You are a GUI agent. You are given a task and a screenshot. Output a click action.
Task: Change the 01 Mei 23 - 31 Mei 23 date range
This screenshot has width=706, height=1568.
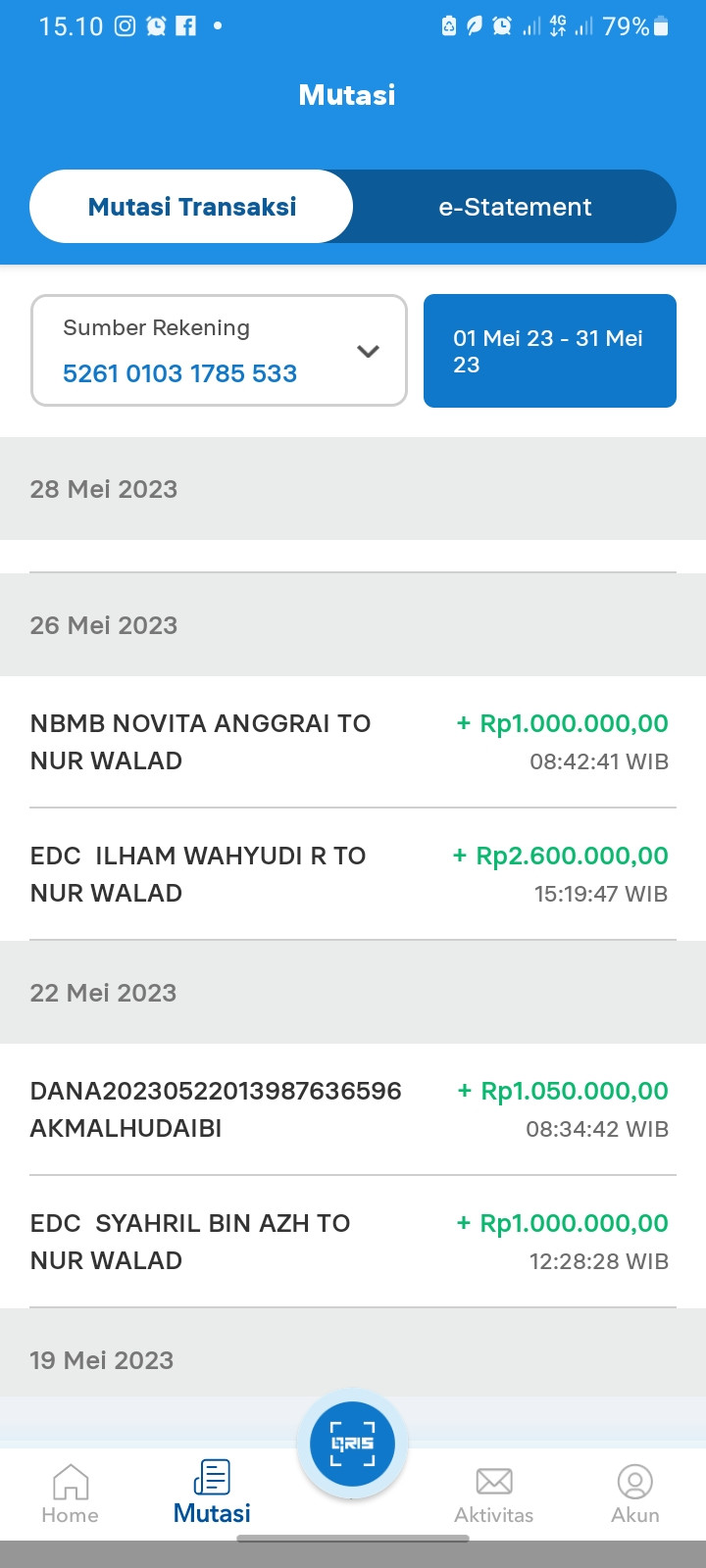549,351
